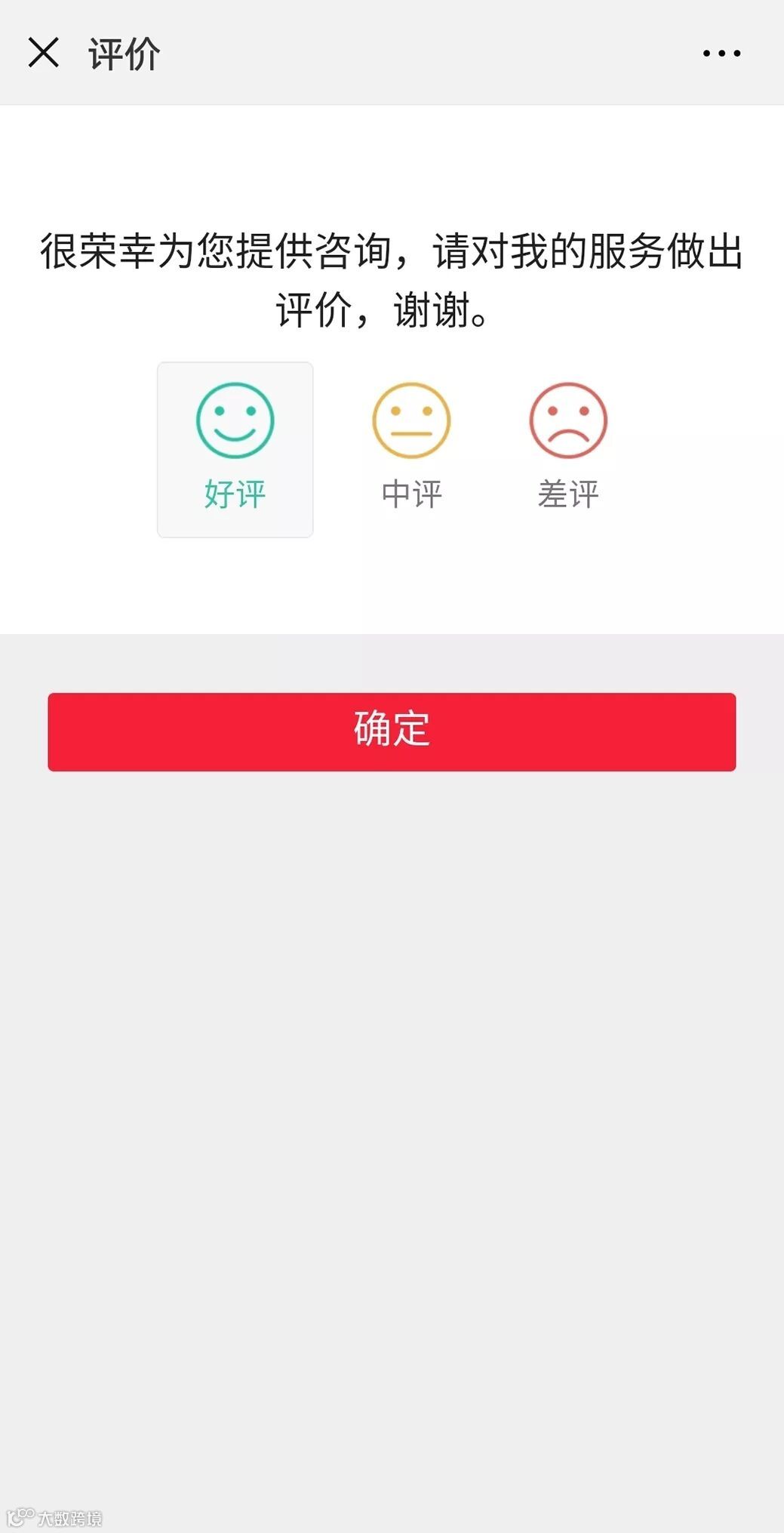The image size is (784, 1533).
Task: Confirm the rating with 确定
Action: click(392, 731)
